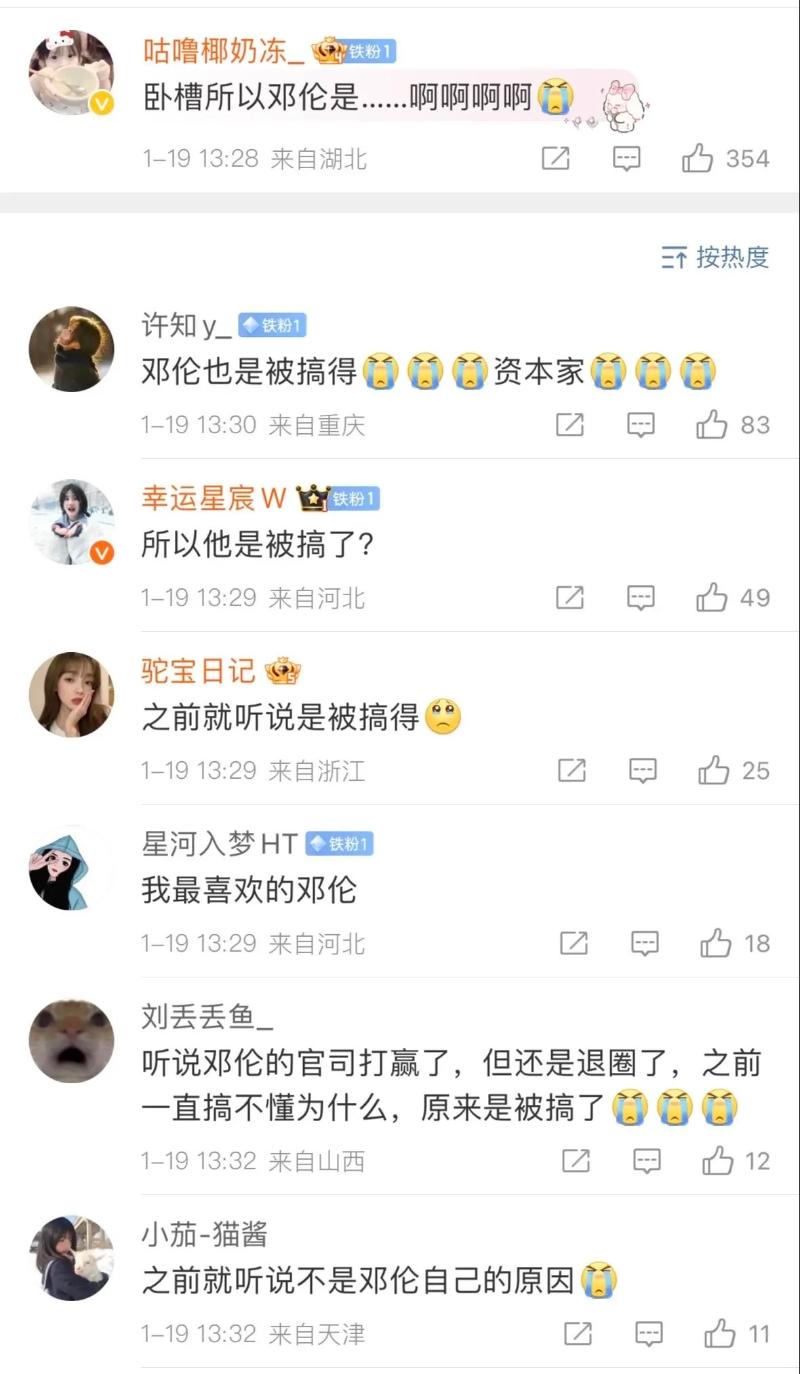The image size is (800, 1374).
Task: Like 星河入梦HT's comment
Action: pyautogui.click(x=715, y=943)
